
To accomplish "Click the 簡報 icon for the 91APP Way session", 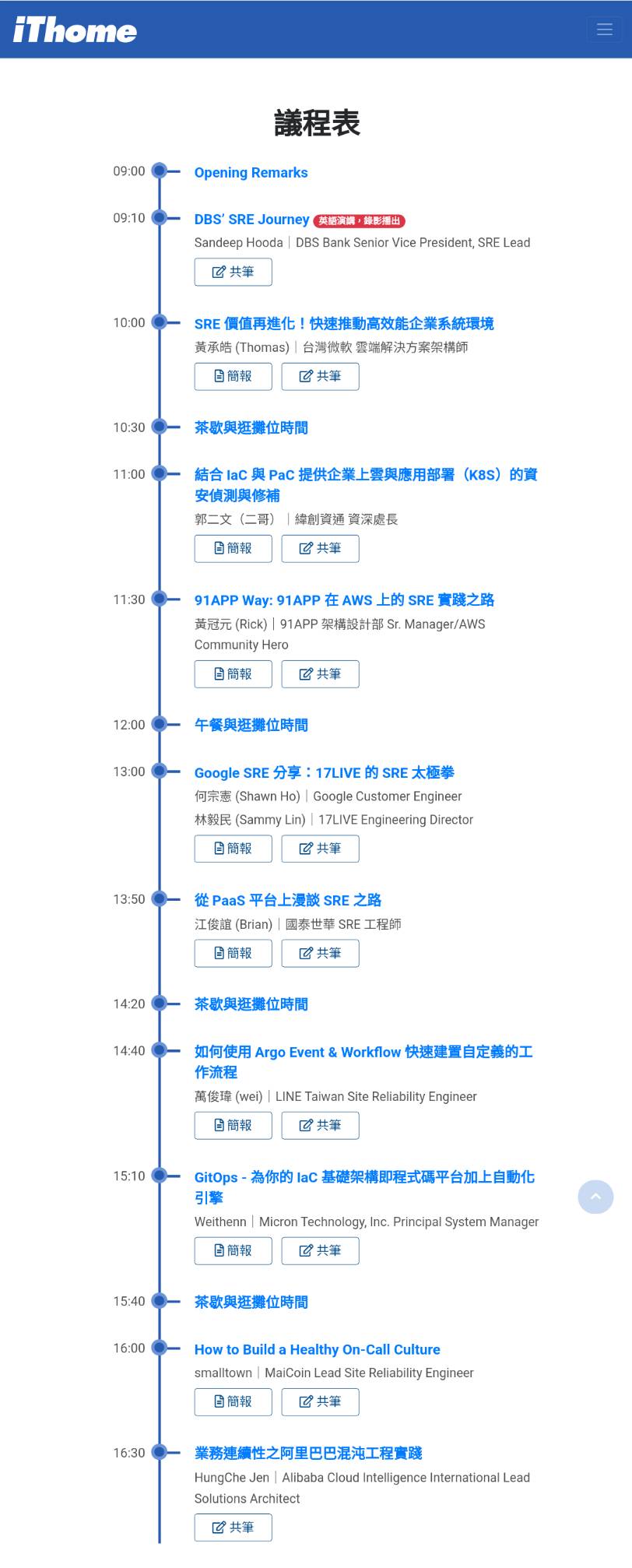I will (233, 674).
